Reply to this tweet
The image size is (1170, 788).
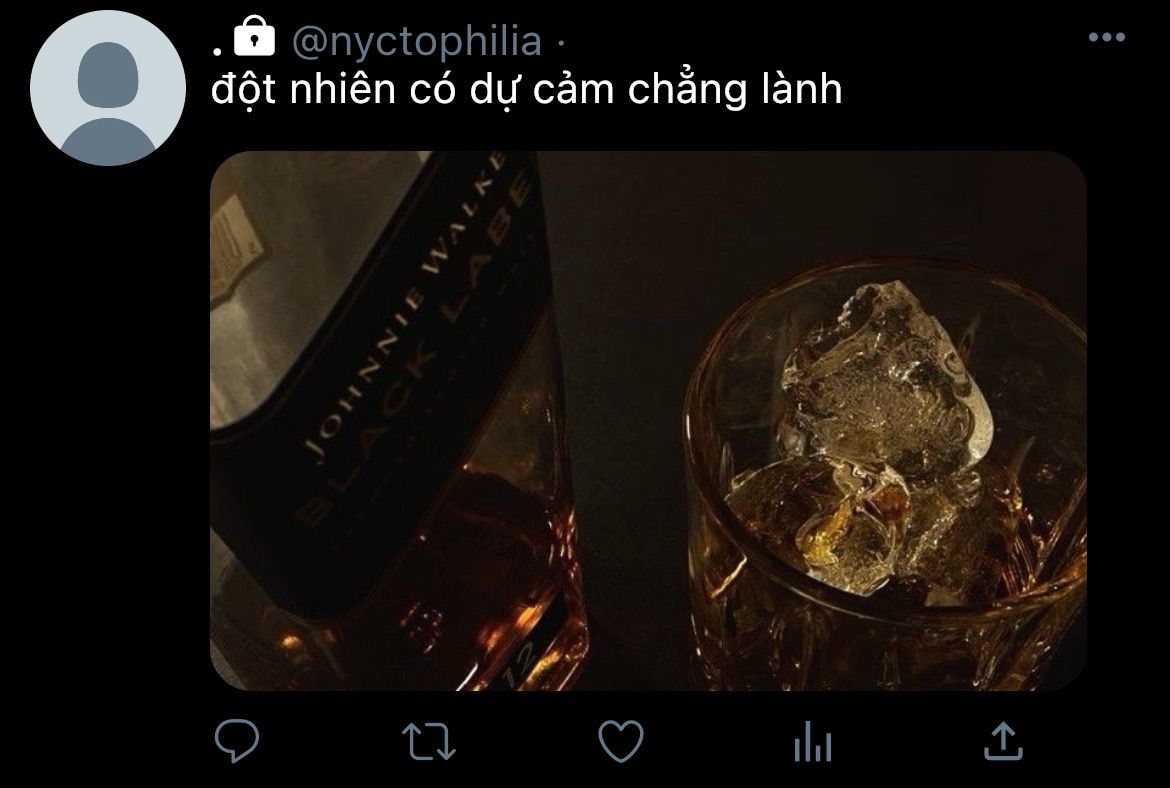[x=237, y=742]
